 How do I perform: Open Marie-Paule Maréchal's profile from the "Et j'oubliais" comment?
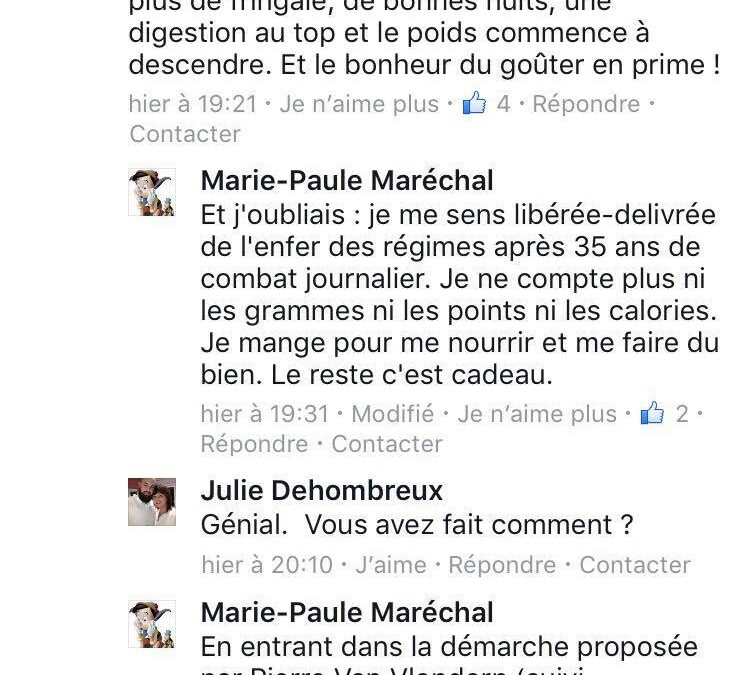tap(347, 181)
